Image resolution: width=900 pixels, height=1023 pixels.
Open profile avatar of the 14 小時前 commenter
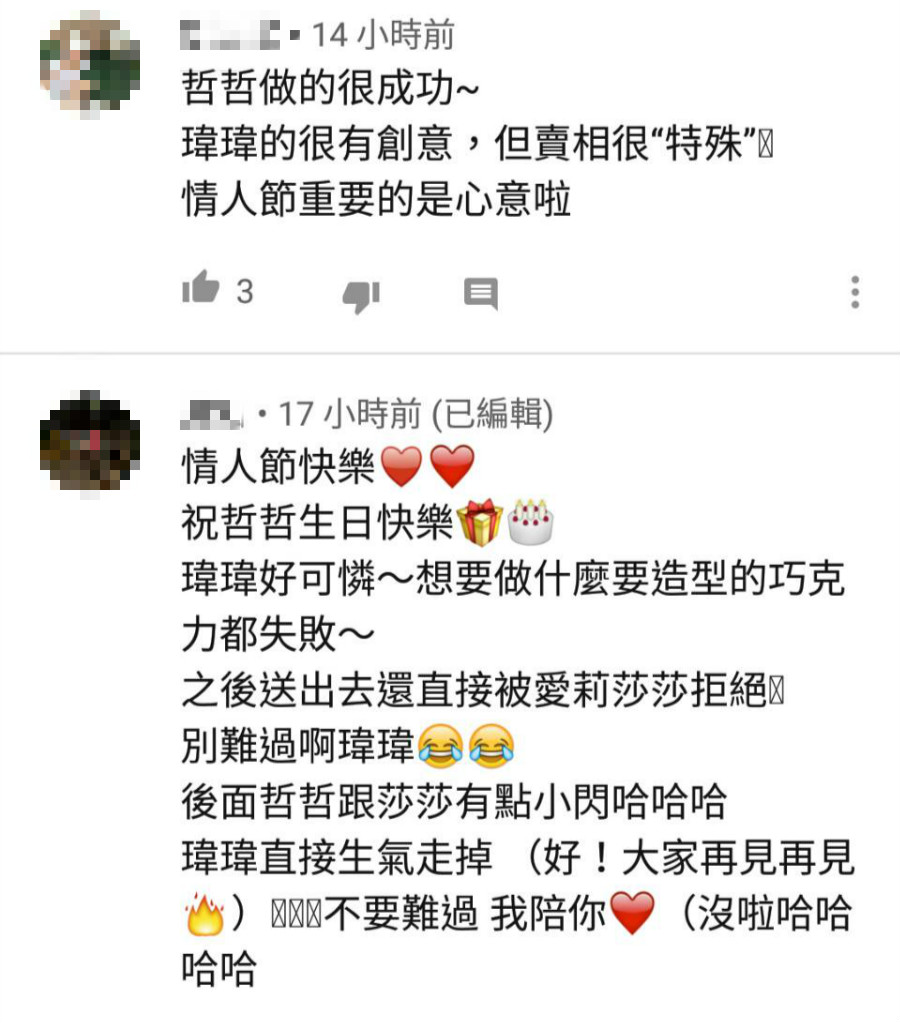(89, 62)
